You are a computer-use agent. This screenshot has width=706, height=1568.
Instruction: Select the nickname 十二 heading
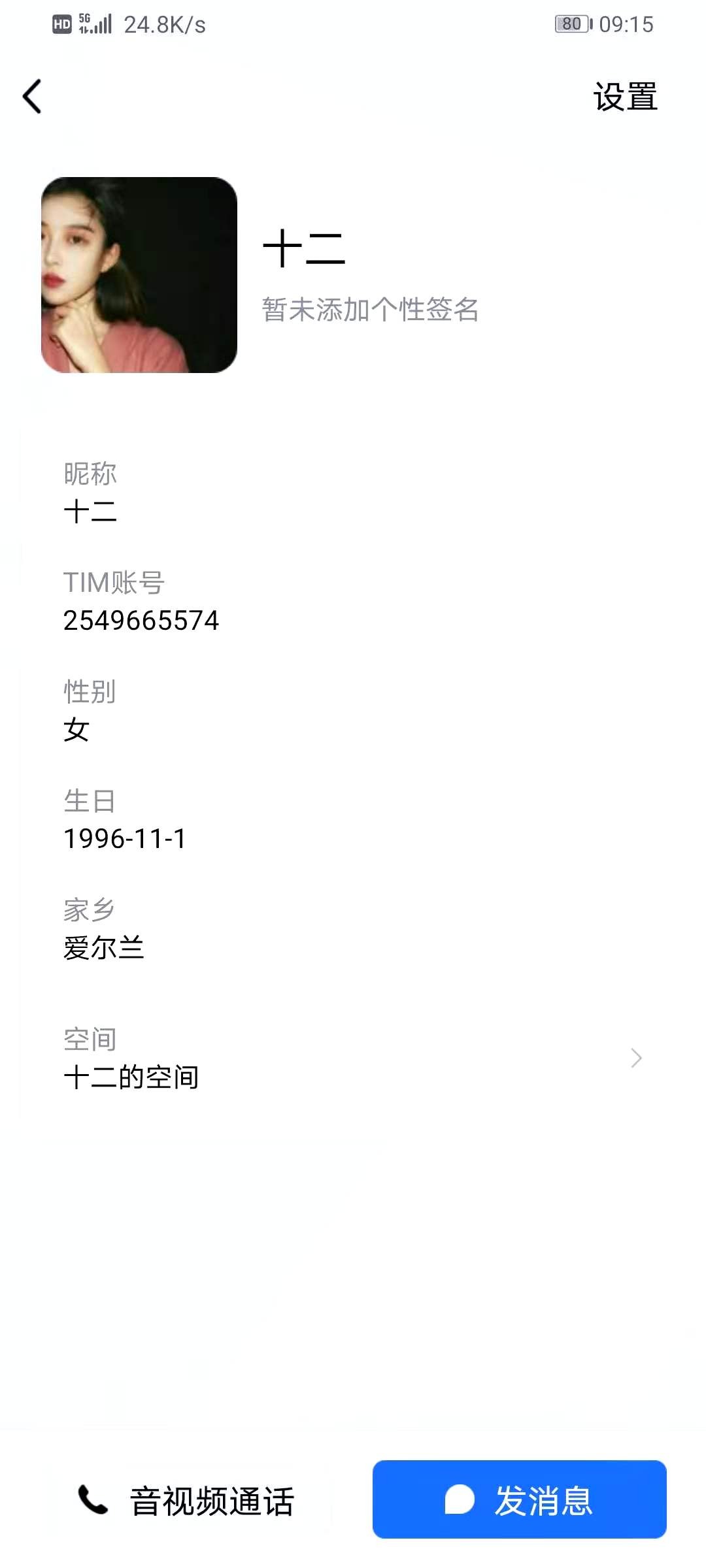click(x=305, y=251)
